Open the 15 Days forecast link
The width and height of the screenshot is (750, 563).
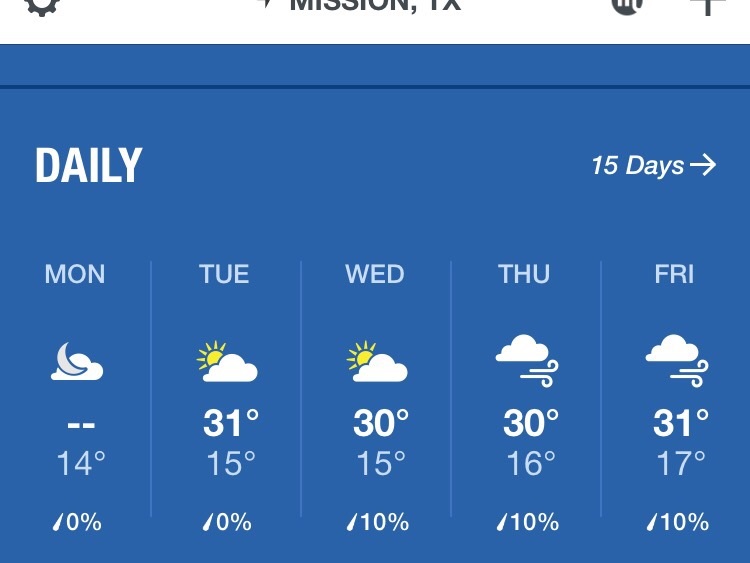pos(653,165)
